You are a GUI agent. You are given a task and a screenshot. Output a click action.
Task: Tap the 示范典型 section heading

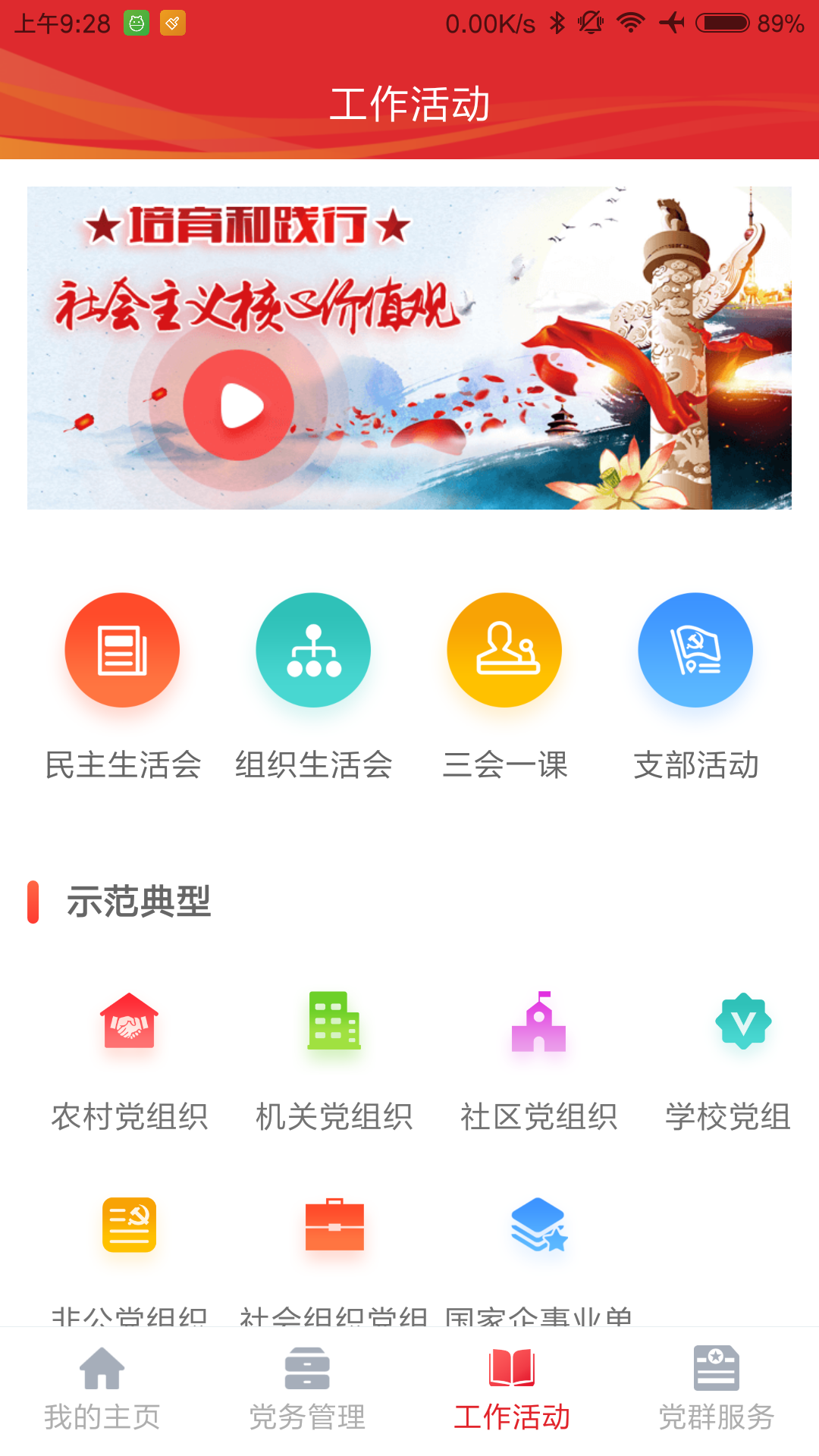click(141, 902)
